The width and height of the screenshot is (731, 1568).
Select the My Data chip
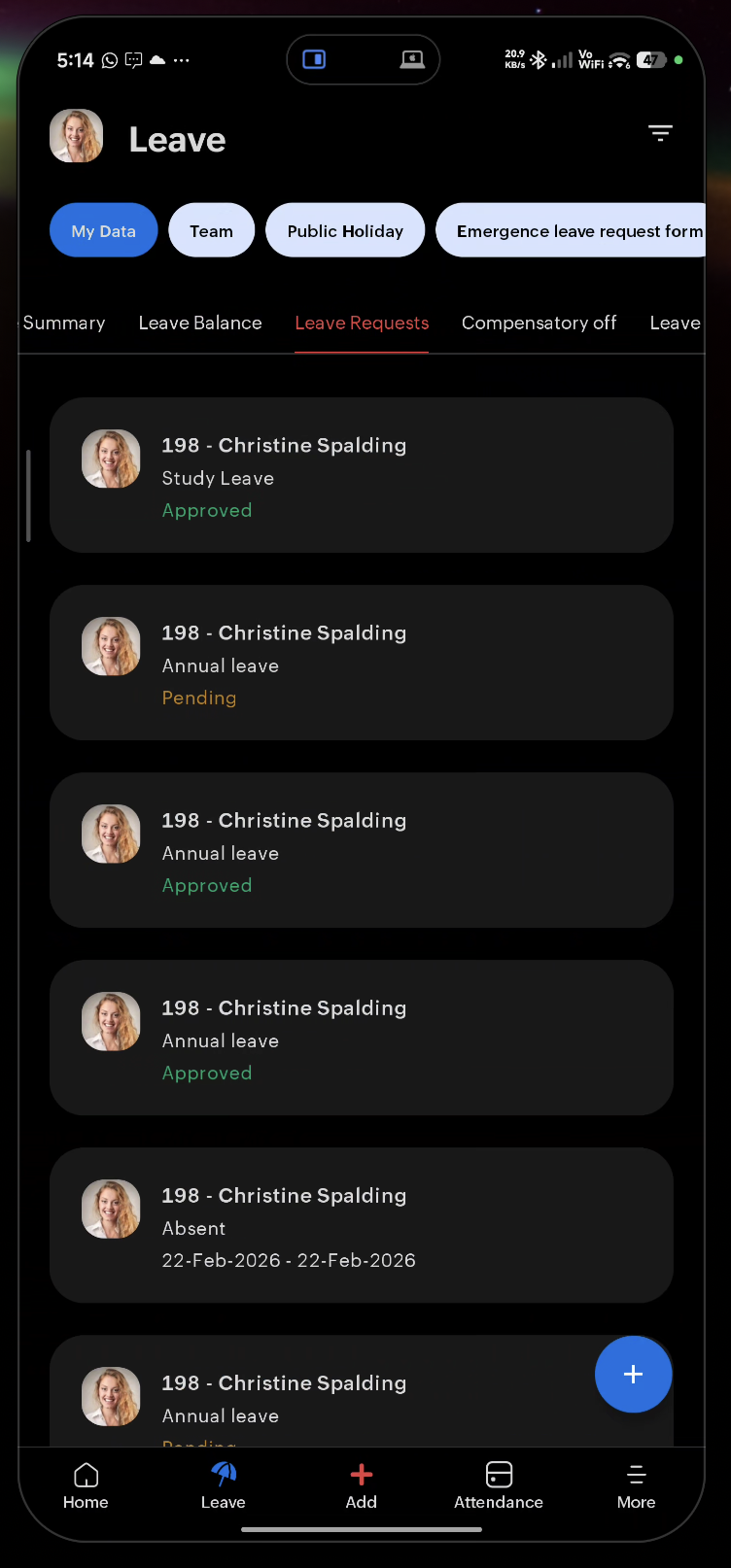[x=103, y=230]
